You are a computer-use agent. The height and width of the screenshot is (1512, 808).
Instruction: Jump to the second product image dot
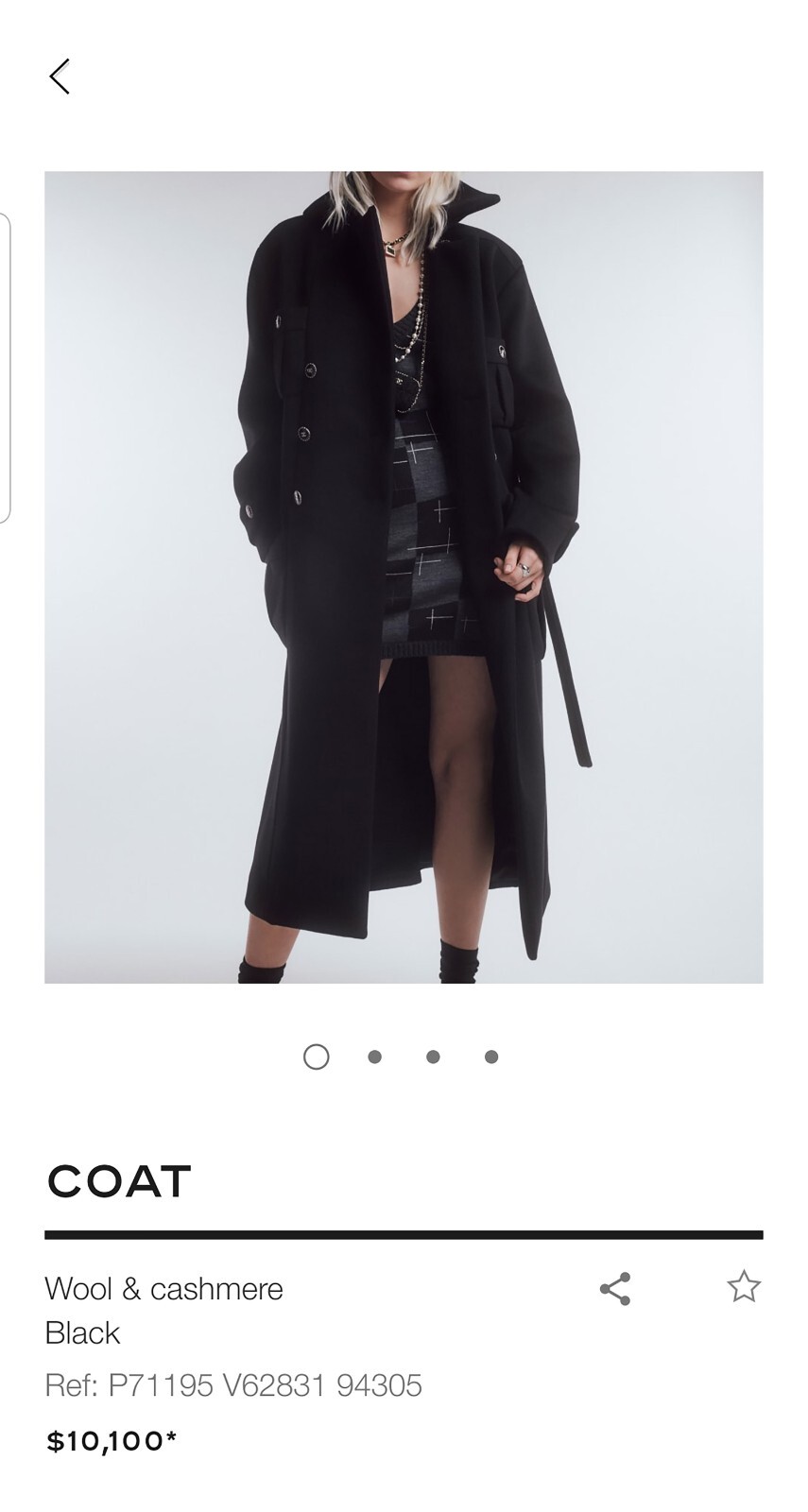(374, 1057)
